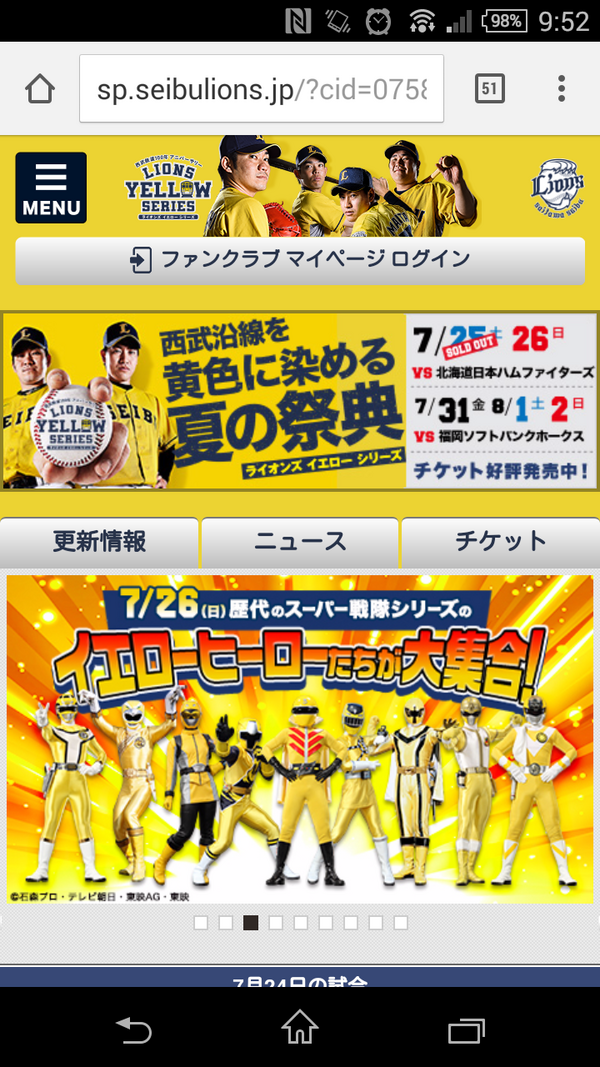The height and width of the screenshot is (1067, 600).
Task: Jump to the last carousel slide indicator
Action: tap(400, 922)
